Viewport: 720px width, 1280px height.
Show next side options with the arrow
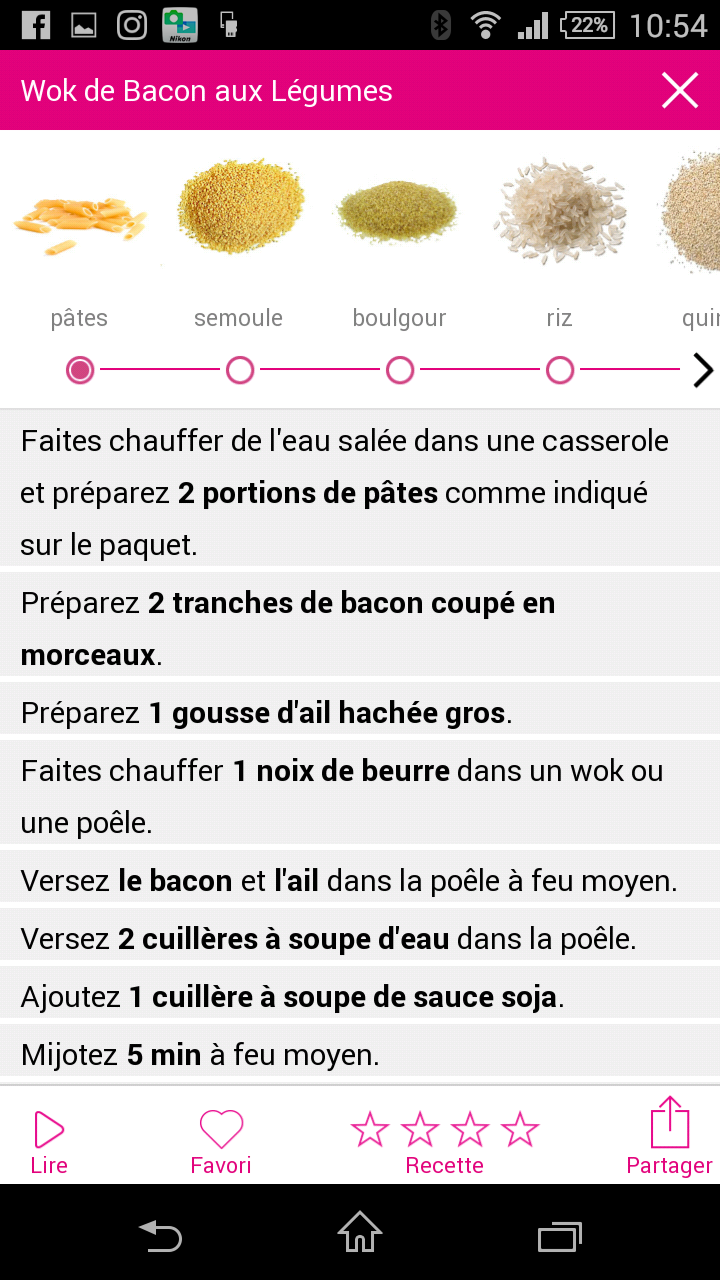coord(703,371)
